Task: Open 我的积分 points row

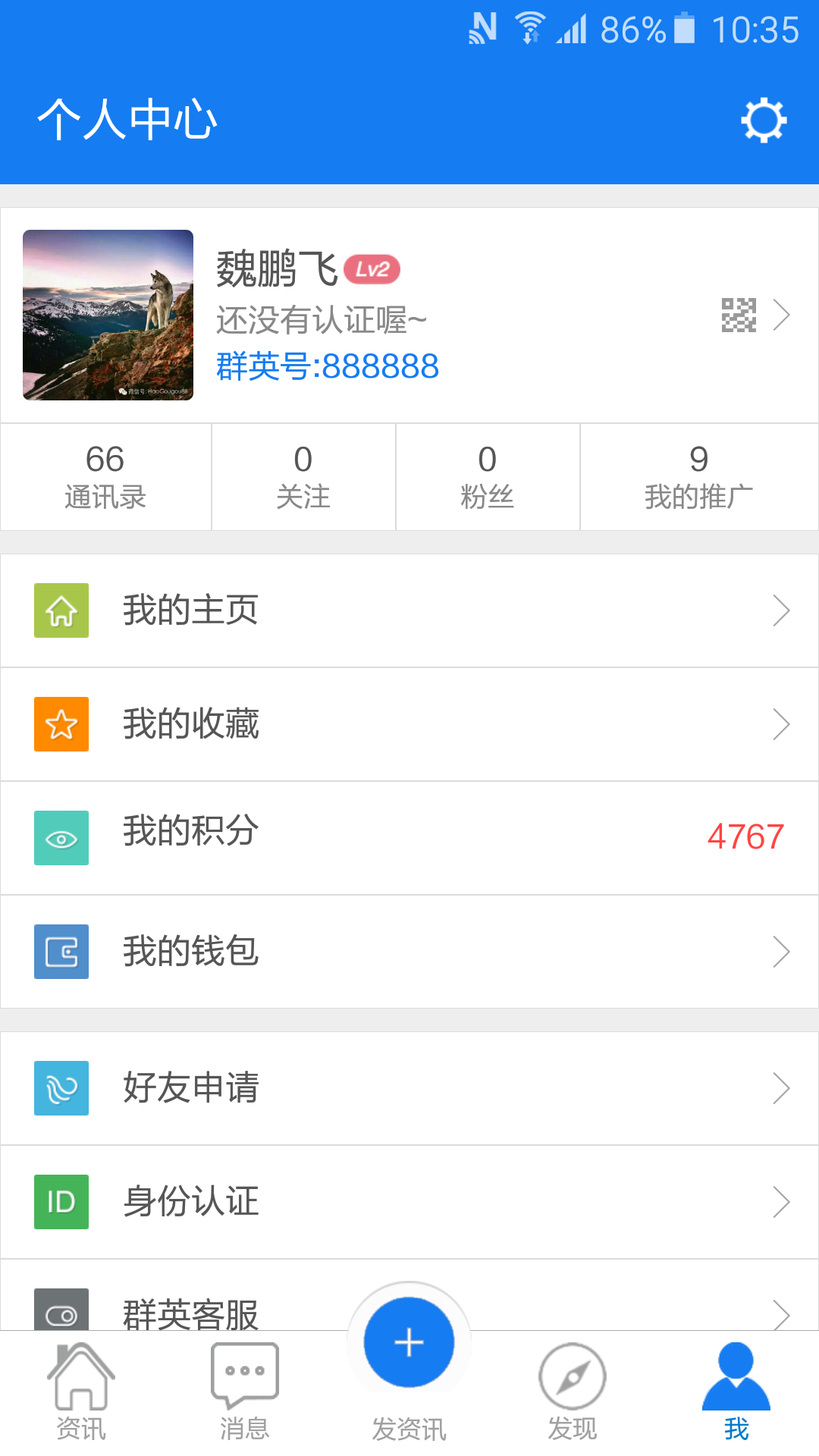Action: (409, 838)
